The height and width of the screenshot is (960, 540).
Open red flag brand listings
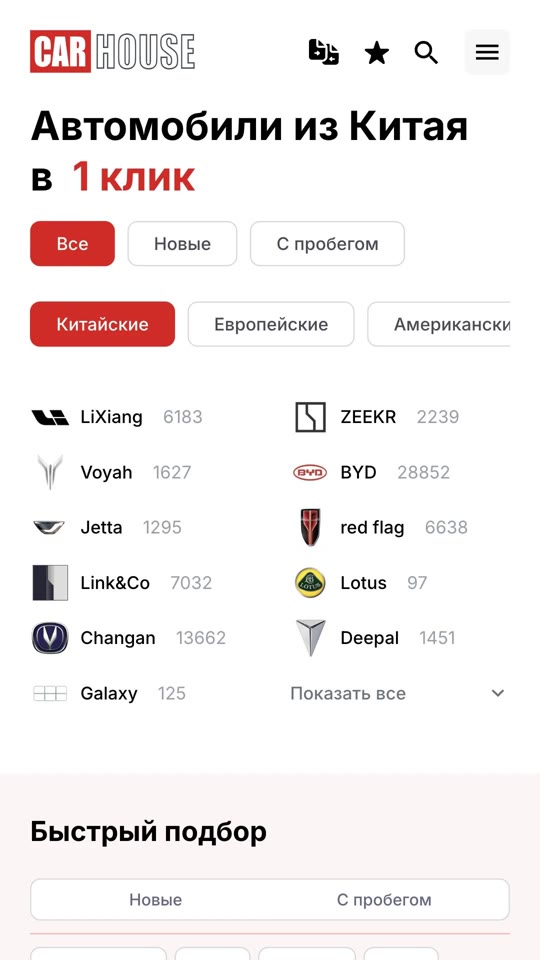pyautogui.click(x=381, y=527)
